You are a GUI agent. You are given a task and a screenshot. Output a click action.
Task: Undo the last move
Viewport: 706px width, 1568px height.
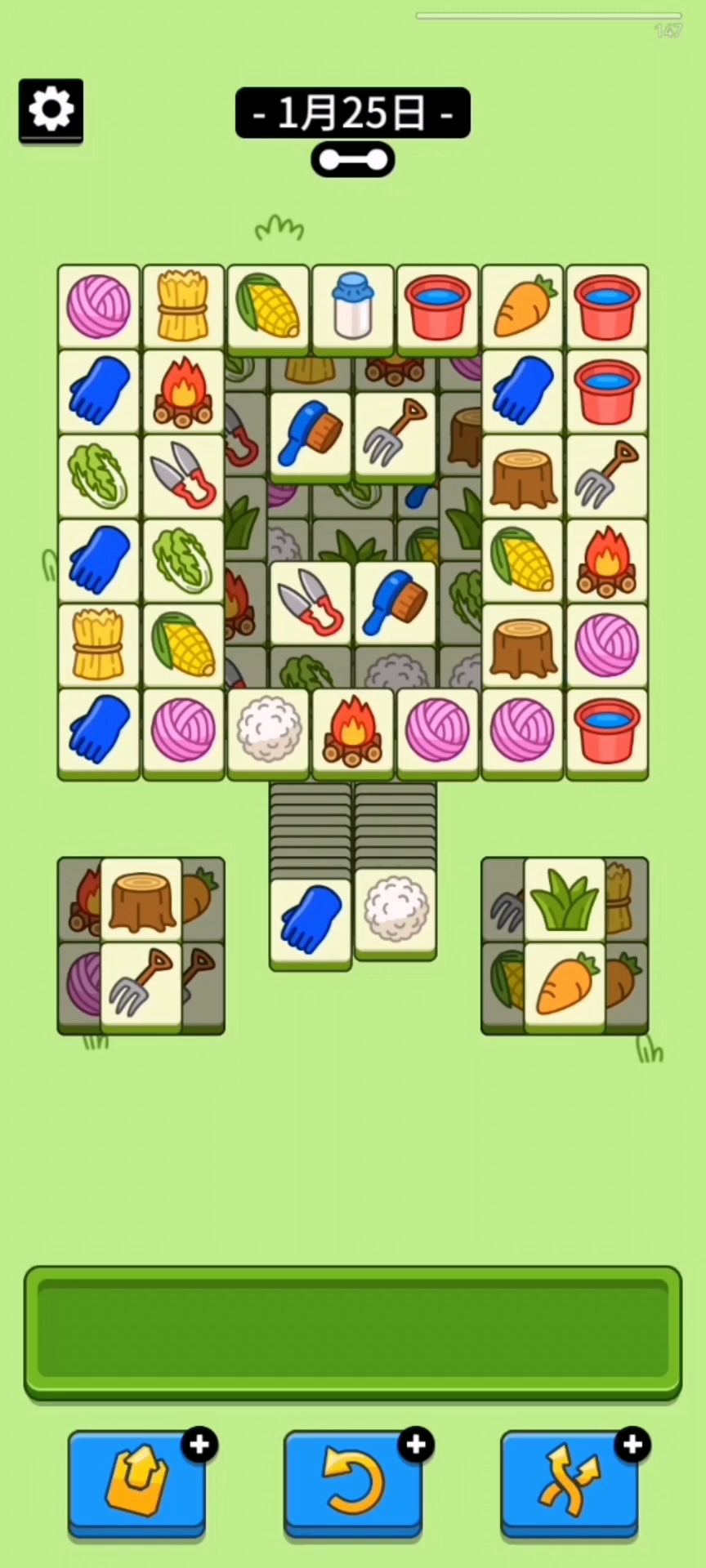(x=352, y=1479)
